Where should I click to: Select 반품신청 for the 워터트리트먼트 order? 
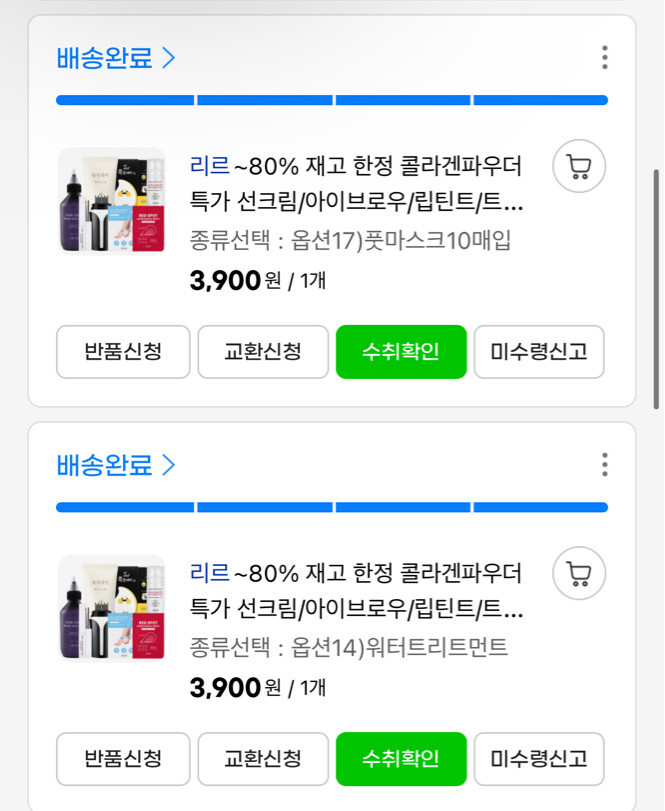pos(123,759)
